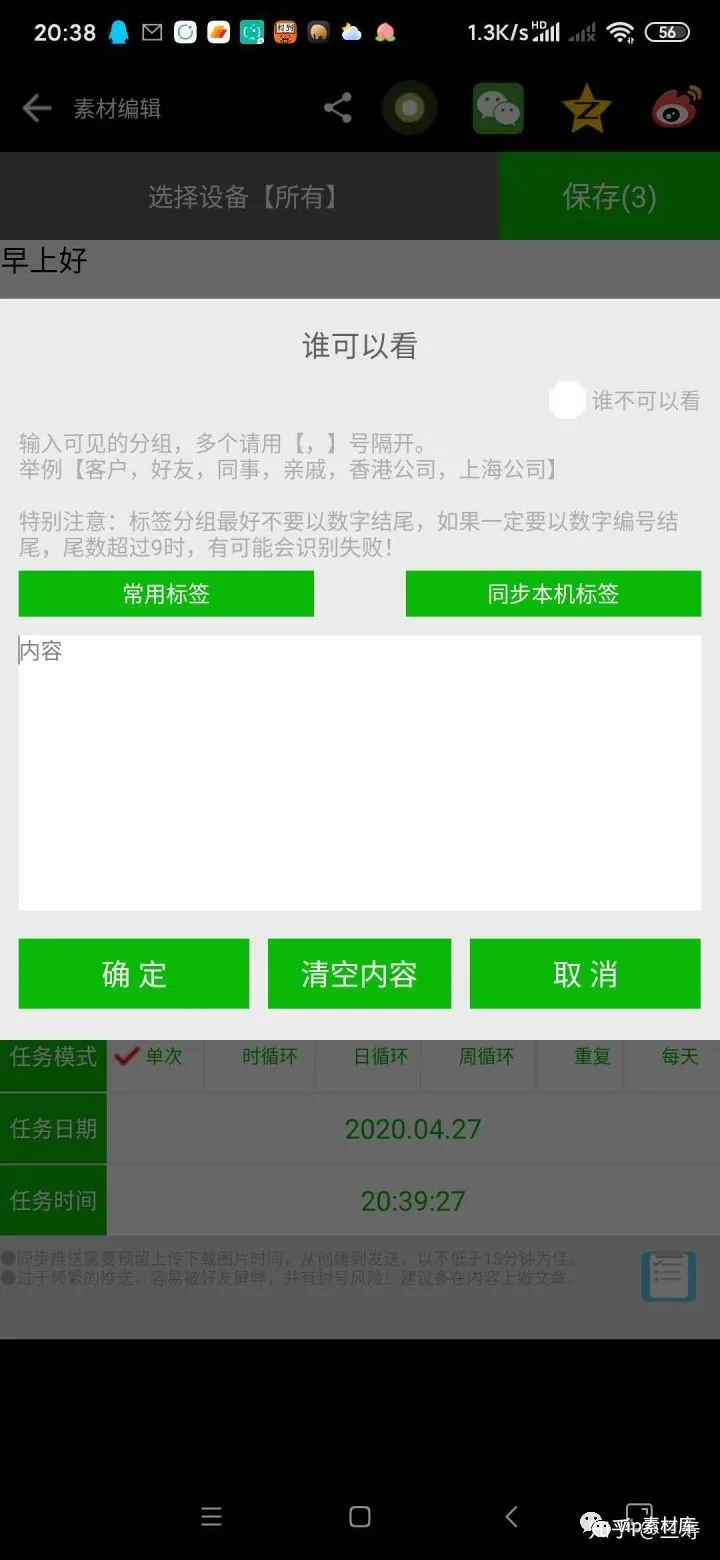Viewport: 720px width, 1560px height.
Task: Switch to the 保存(3) tab
Action: pos(608,196)
